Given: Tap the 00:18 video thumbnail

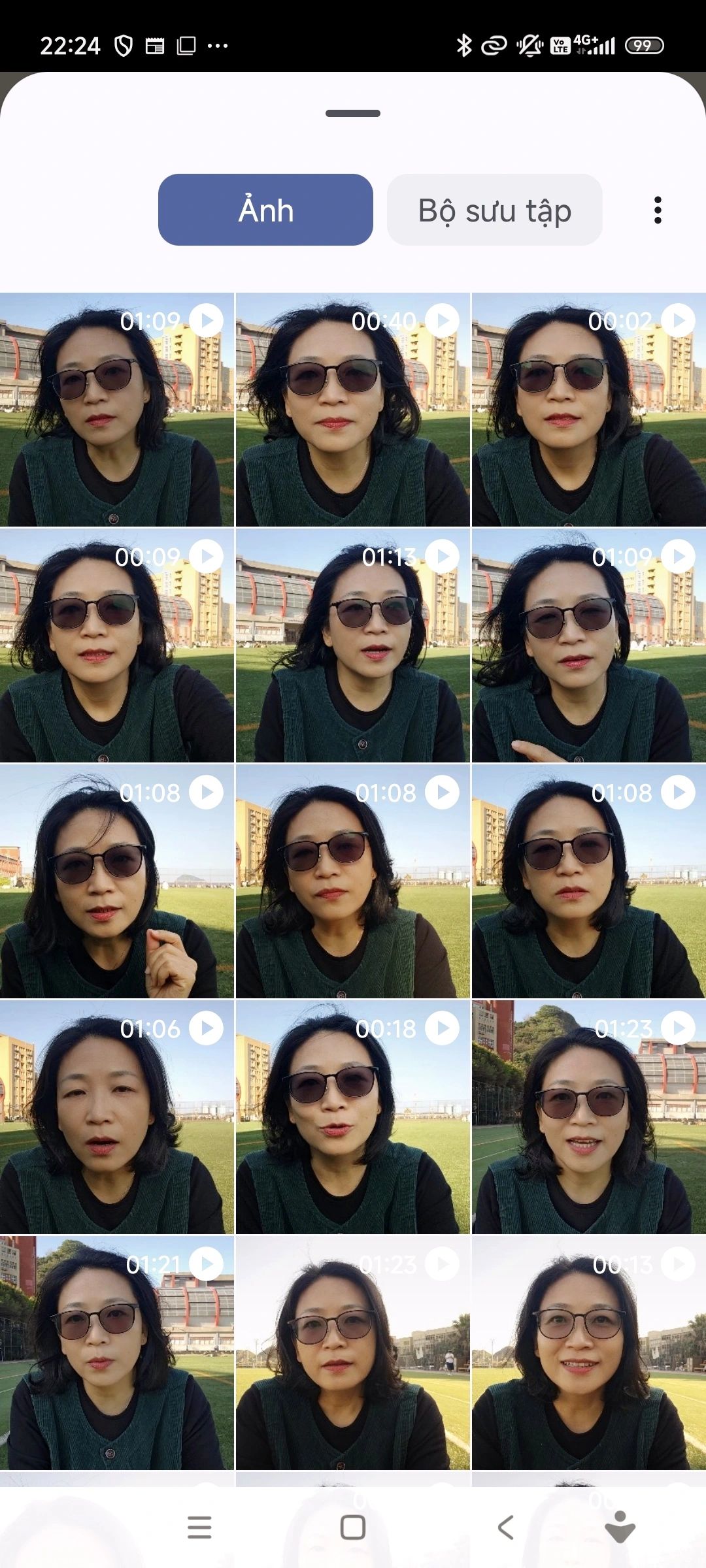Looking at the screenshot, I should point(352,1117).
